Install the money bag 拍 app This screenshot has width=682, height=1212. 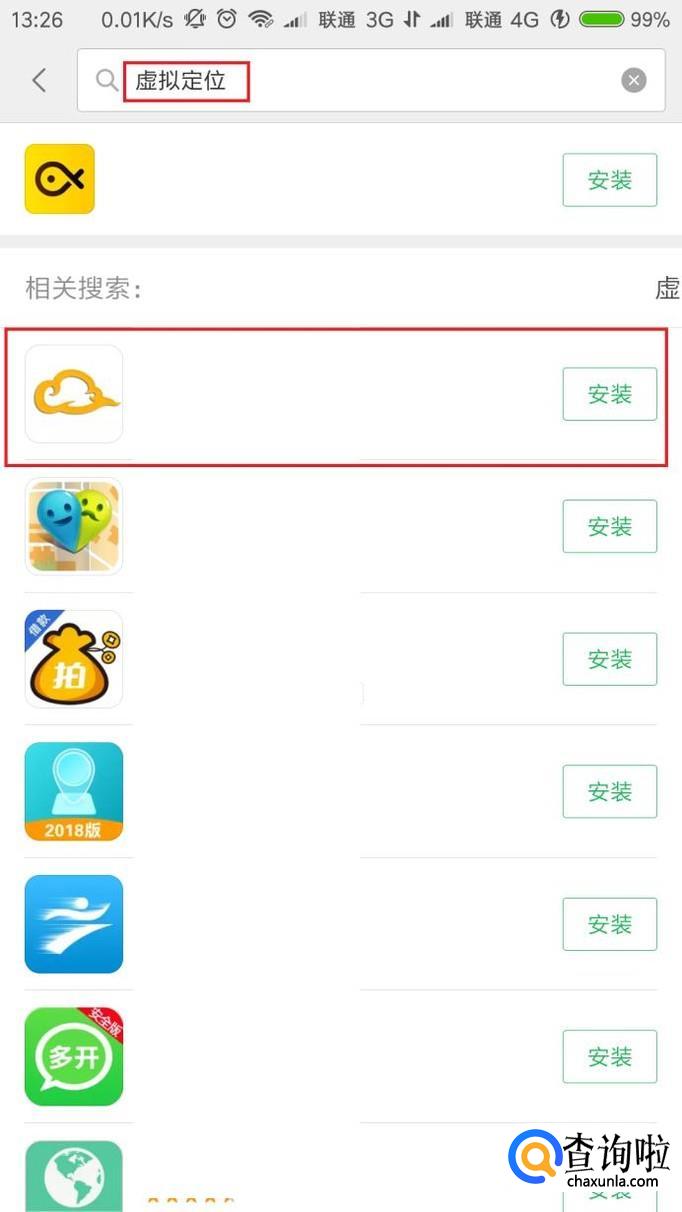tap(610, 659)
